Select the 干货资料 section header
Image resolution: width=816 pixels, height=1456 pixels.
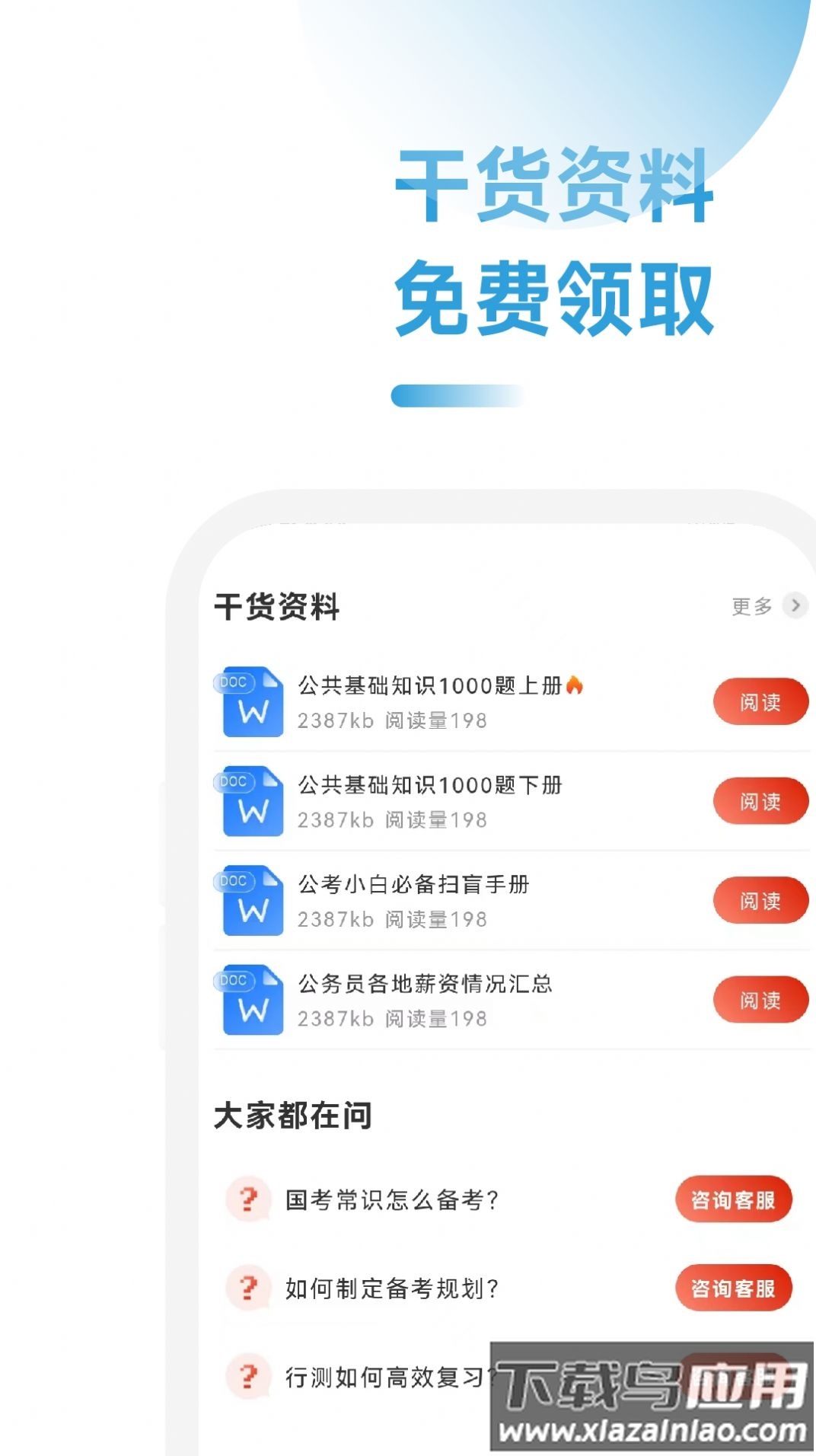278,607
